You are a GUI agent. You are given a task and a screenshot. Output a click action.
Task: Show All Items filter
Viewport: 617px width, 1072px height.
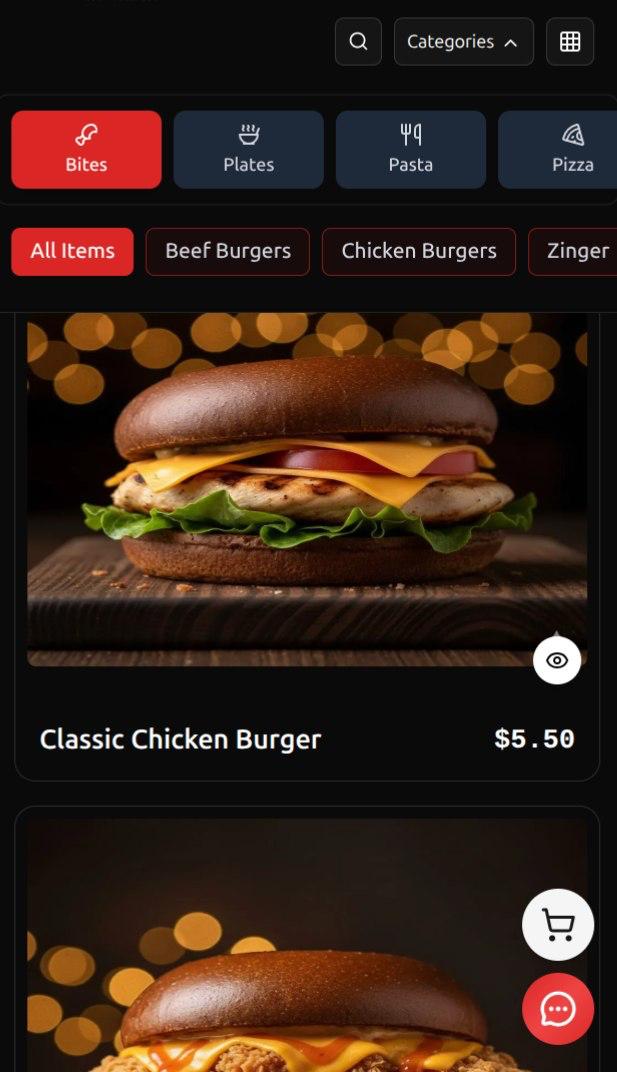(73, 252)
